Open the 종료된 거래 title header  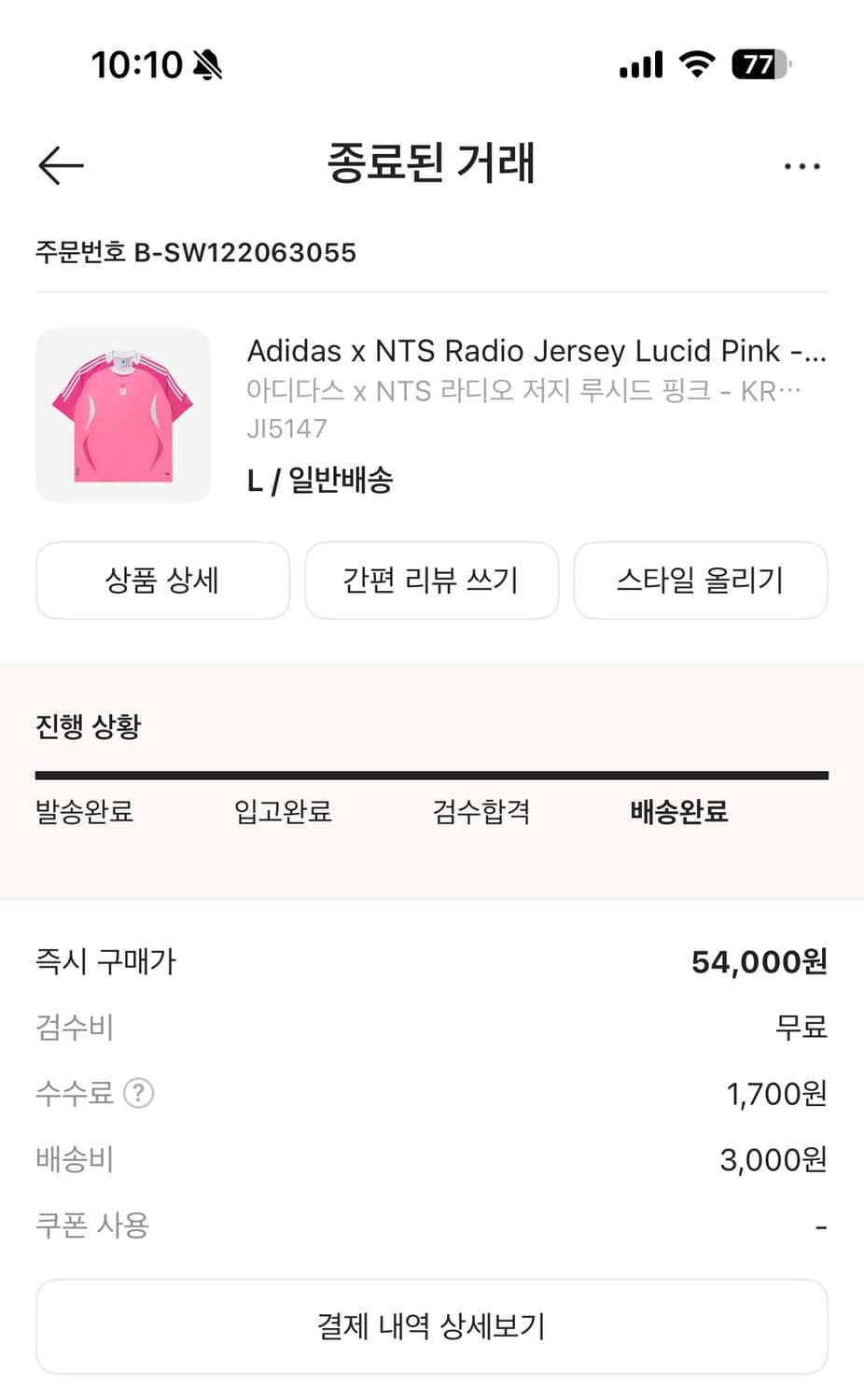click(x=432, y=163)
